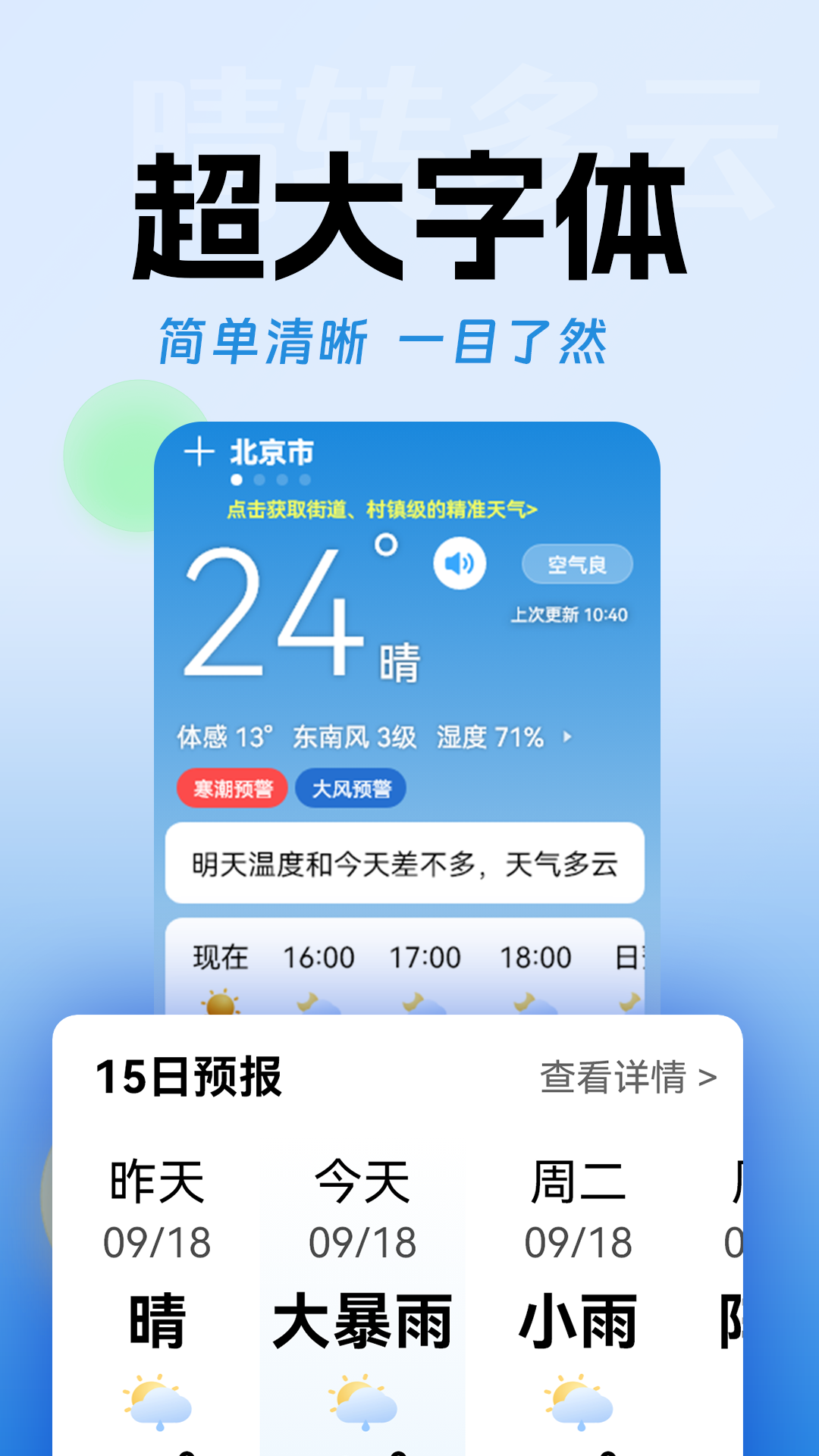Expand weather details via arrow beside 湿度 71%

coord(564,736)
